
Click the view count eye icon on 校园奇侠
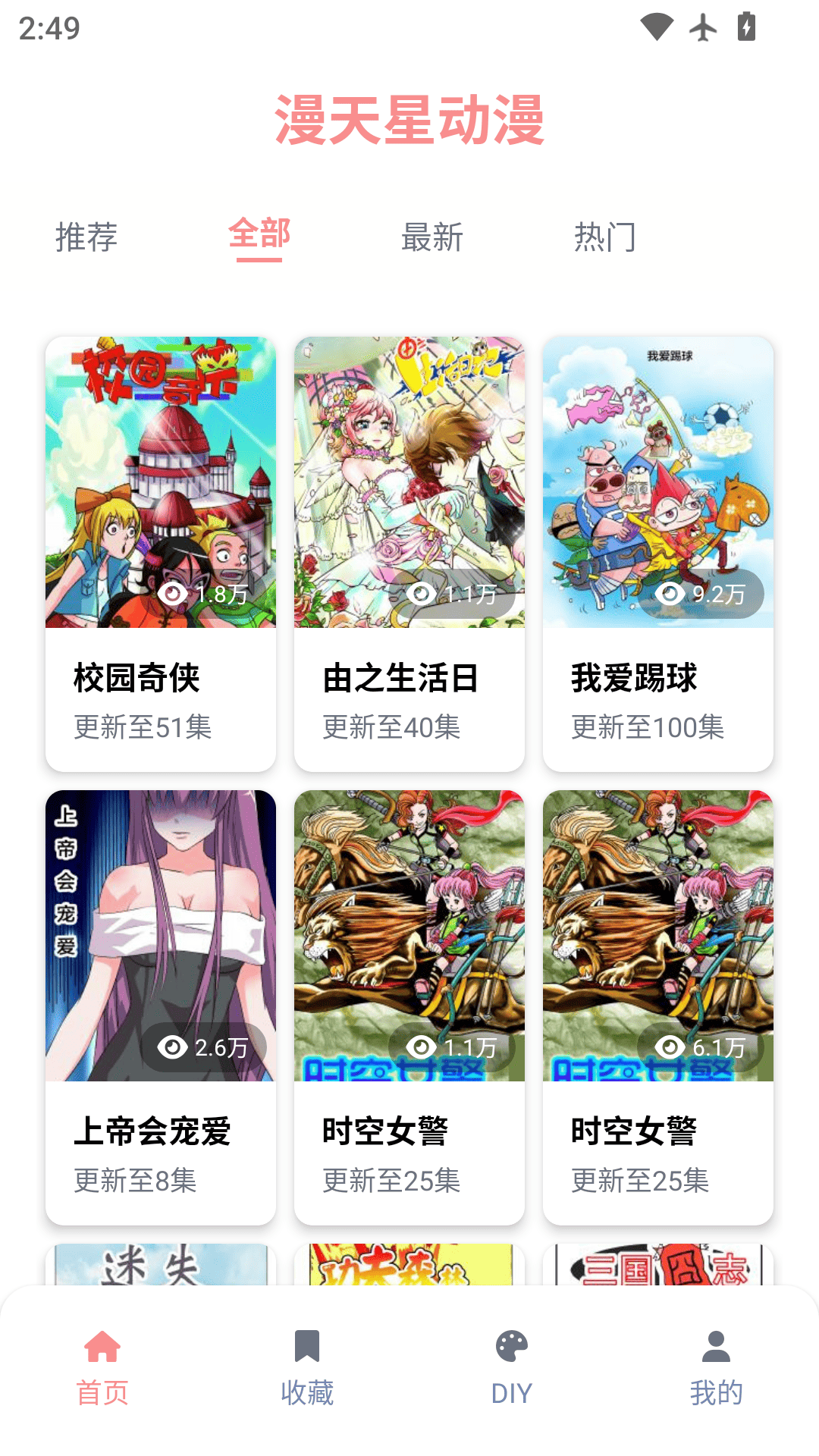[x=174, y=595]
